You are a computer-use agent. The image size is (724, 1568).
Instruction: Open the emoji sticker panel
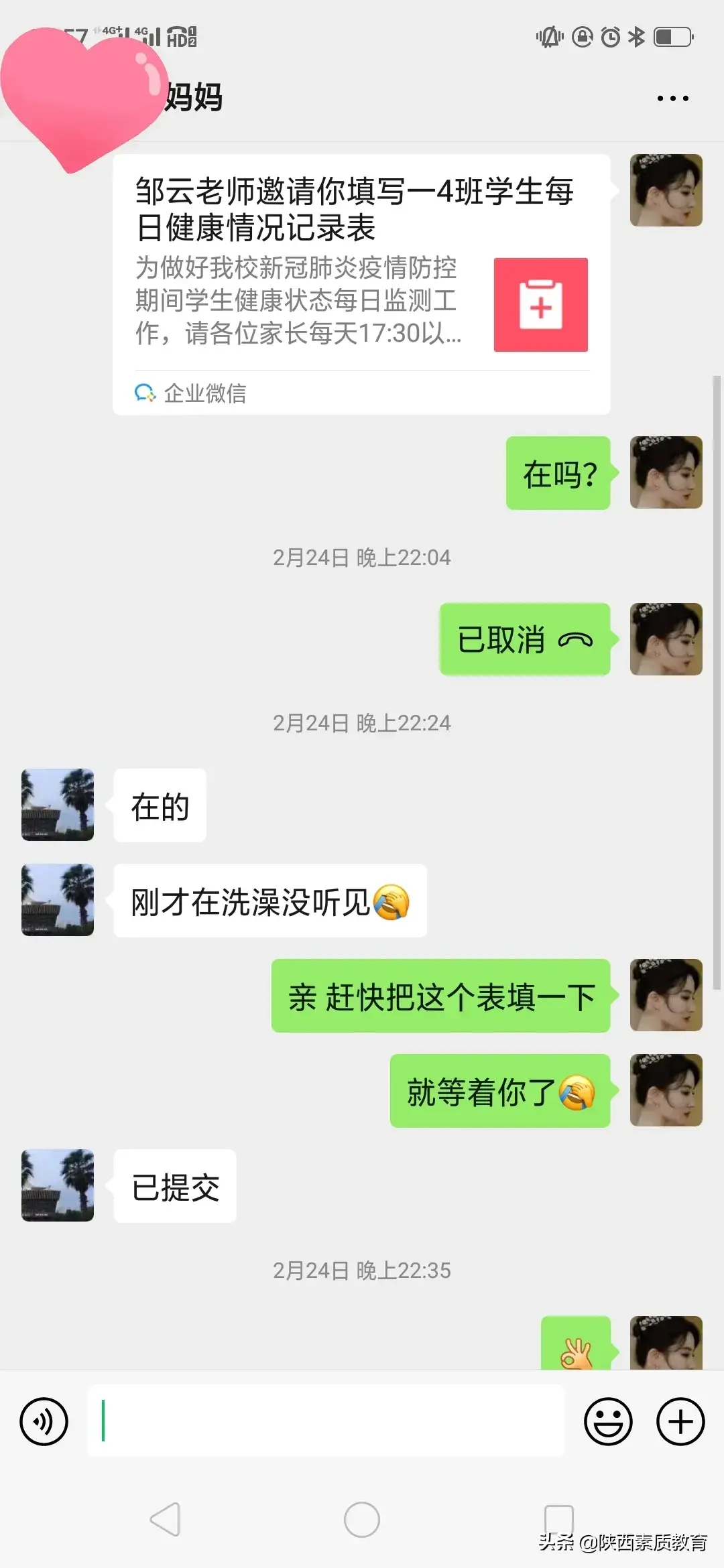coord(608,1421)
